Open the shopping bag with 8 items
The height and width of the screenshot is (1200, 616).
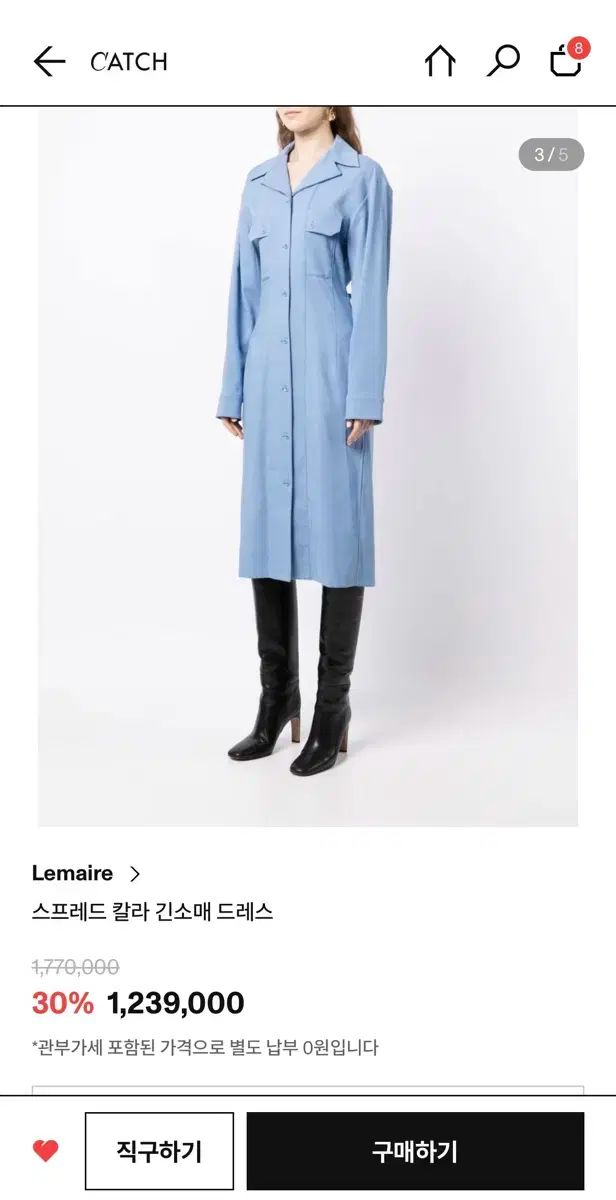click(566, 62)
